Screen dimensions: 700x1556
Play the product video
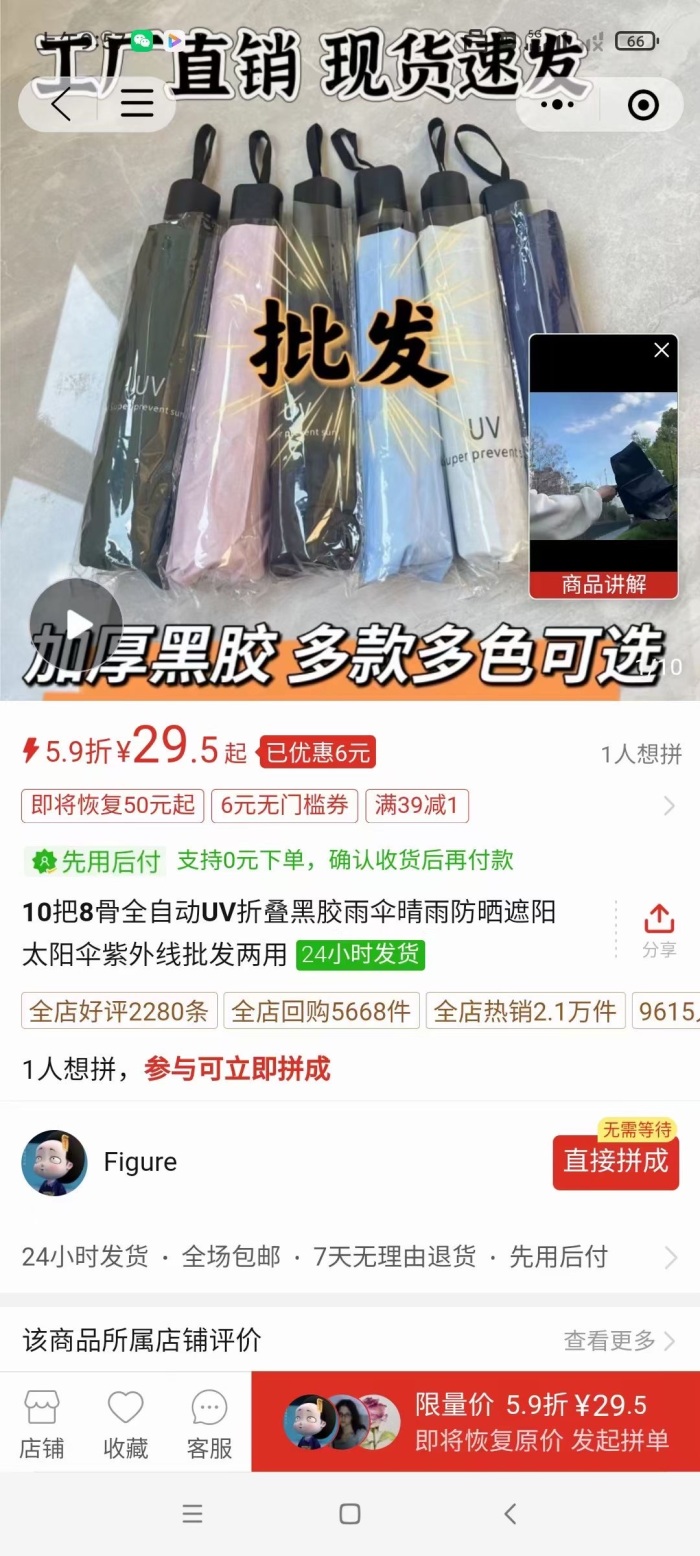pyautogui.click(x=75, y=624)
